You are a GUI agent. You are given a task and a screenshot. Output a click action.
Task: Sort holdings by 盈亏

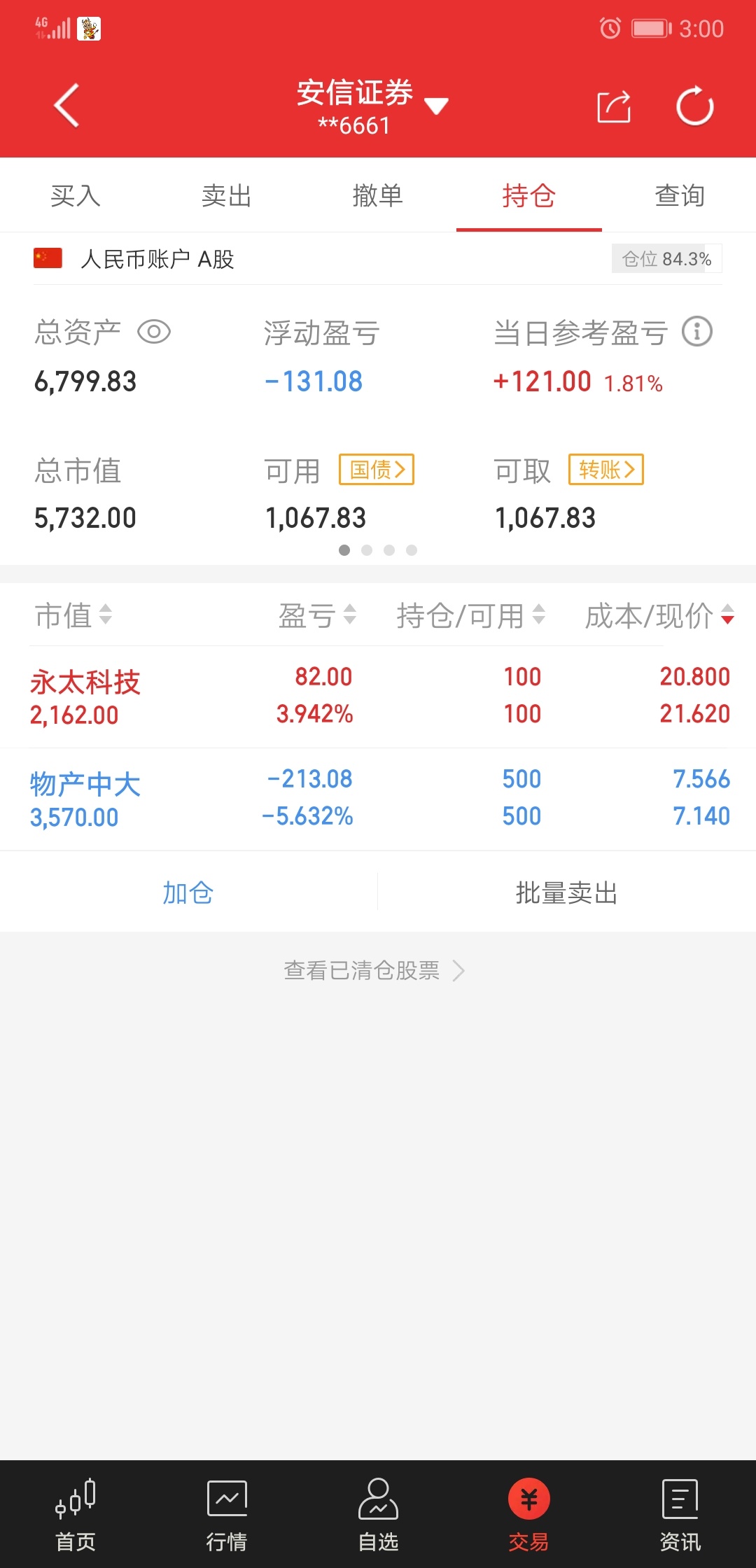[x=318, y=615]
